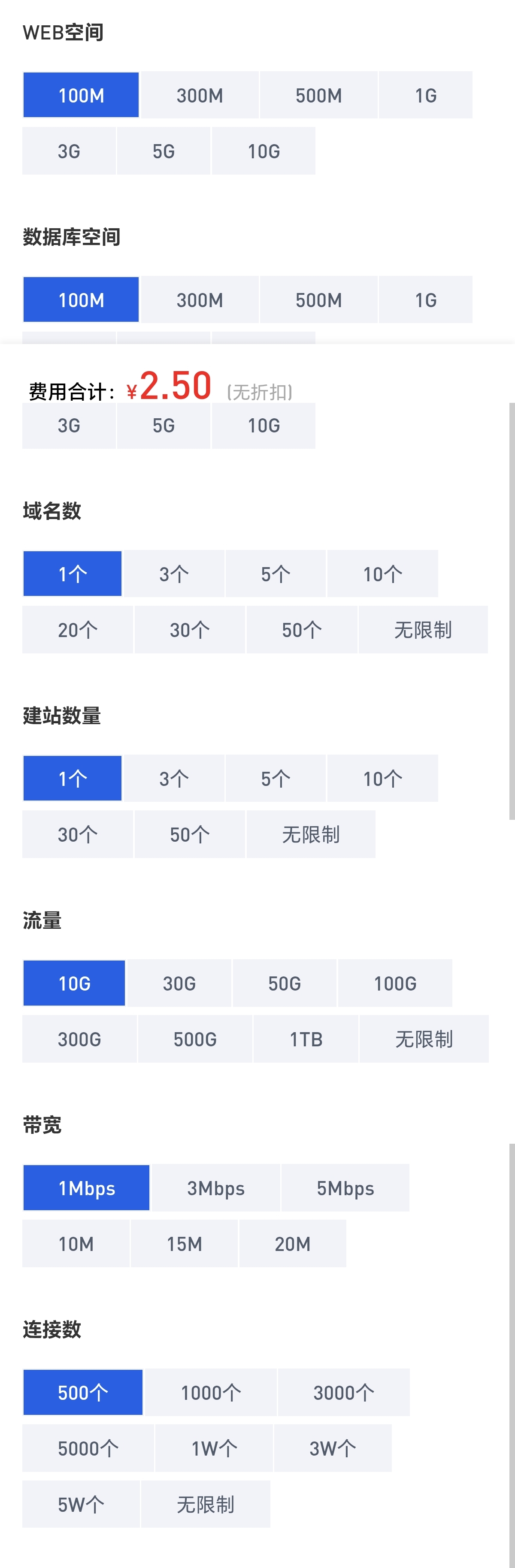Select 无限制 under 连接数
The width and height of the screenshot is (515, 1568).
[205, 1504]
